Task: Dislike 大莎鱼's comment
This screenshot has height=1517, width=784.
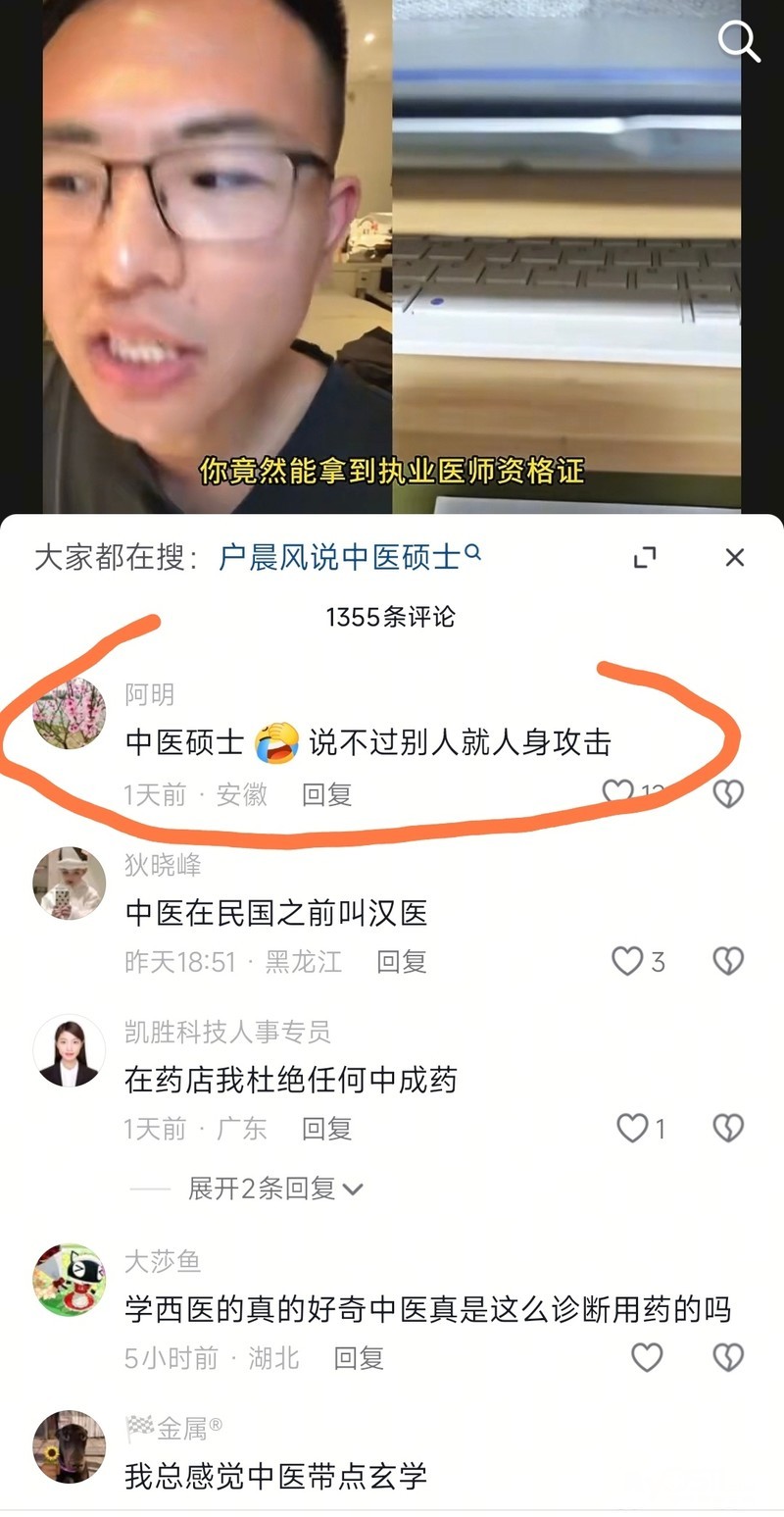Action: click(x=728, y=1358)
